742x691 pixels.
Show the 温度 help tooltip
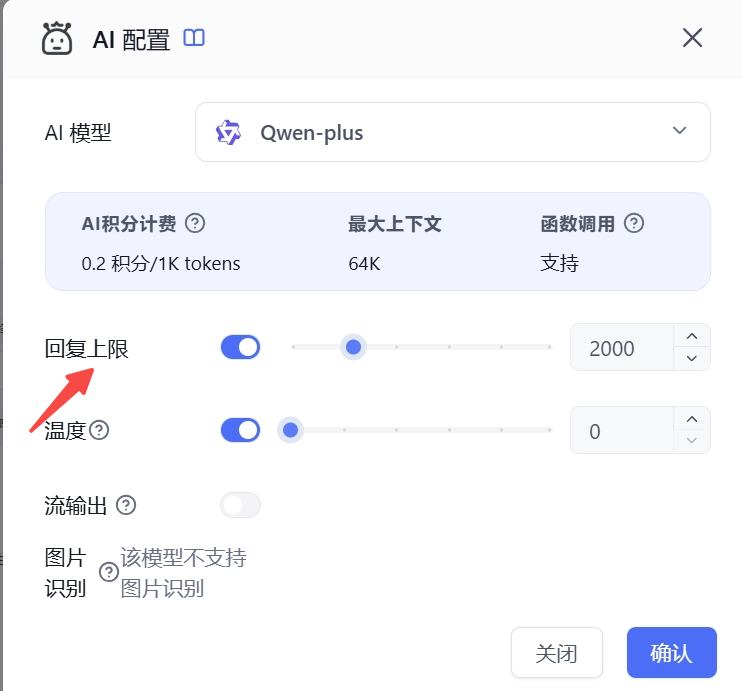99,430
